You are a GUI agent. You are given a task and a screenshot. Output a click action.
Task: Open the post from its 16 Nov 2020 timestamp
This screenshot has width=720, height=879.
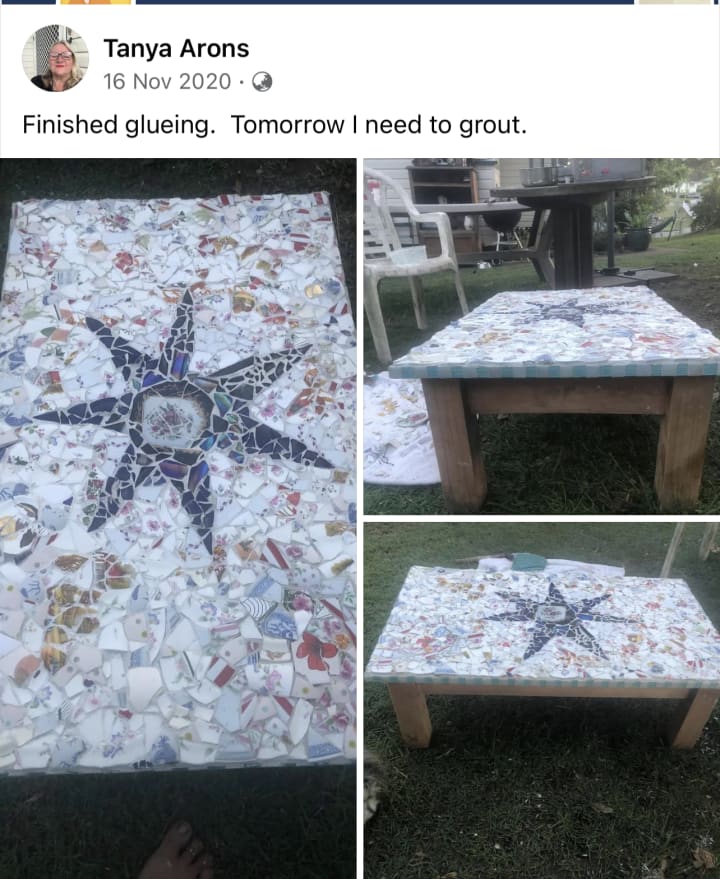coord(167,81)
